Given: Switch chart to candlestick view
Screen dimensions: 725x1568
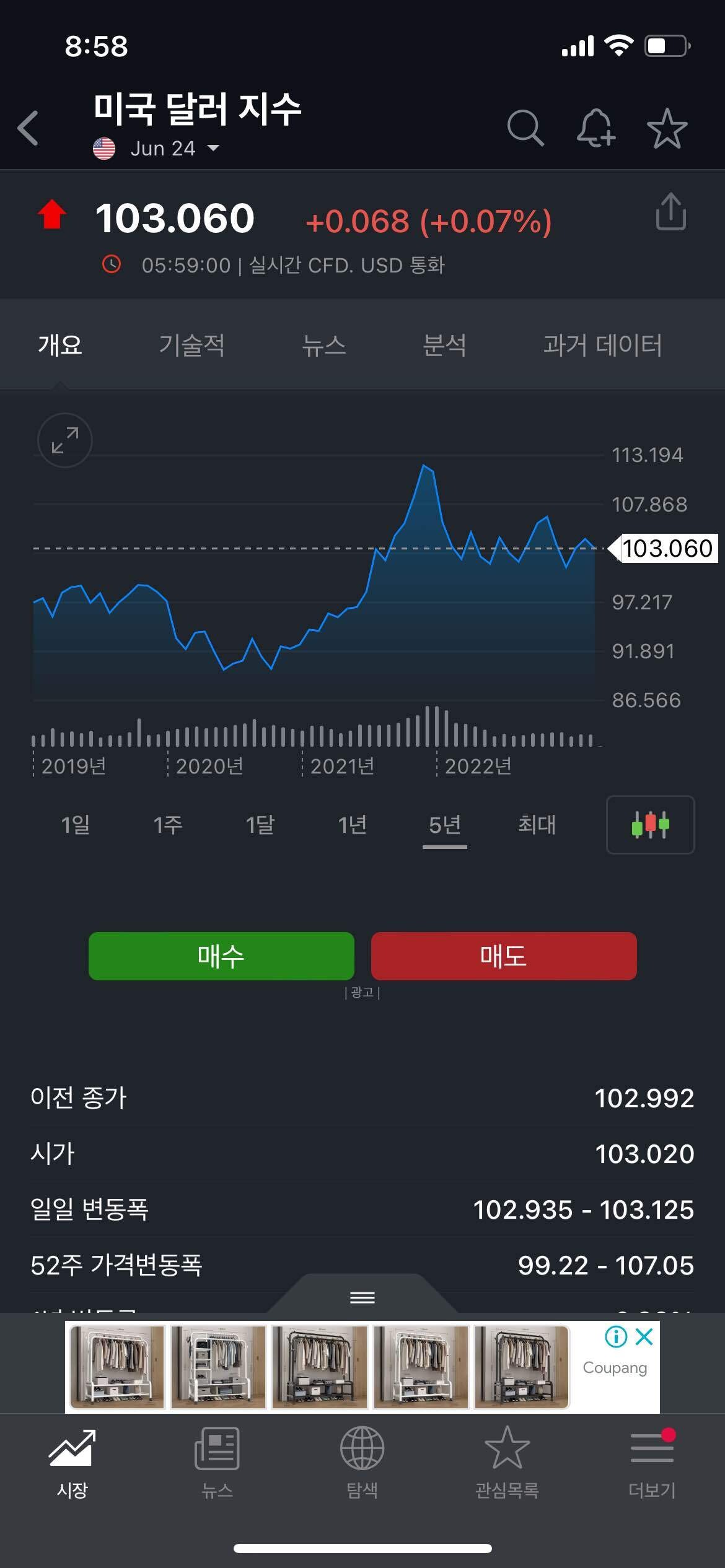Looking at the screenshot, I should (x=650, y=825).
